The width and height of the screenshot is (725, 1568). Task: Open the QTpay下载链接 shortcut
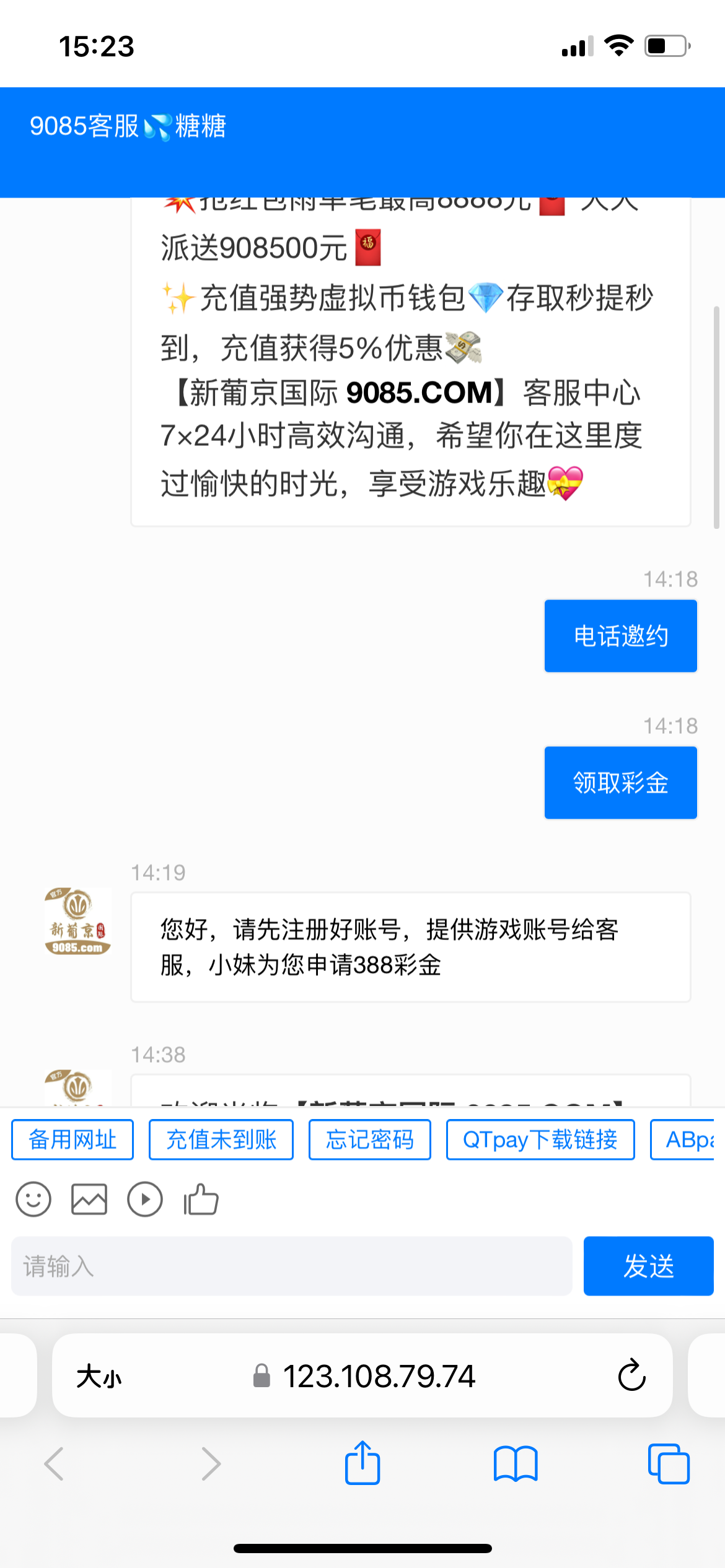tap(540, 1139)
